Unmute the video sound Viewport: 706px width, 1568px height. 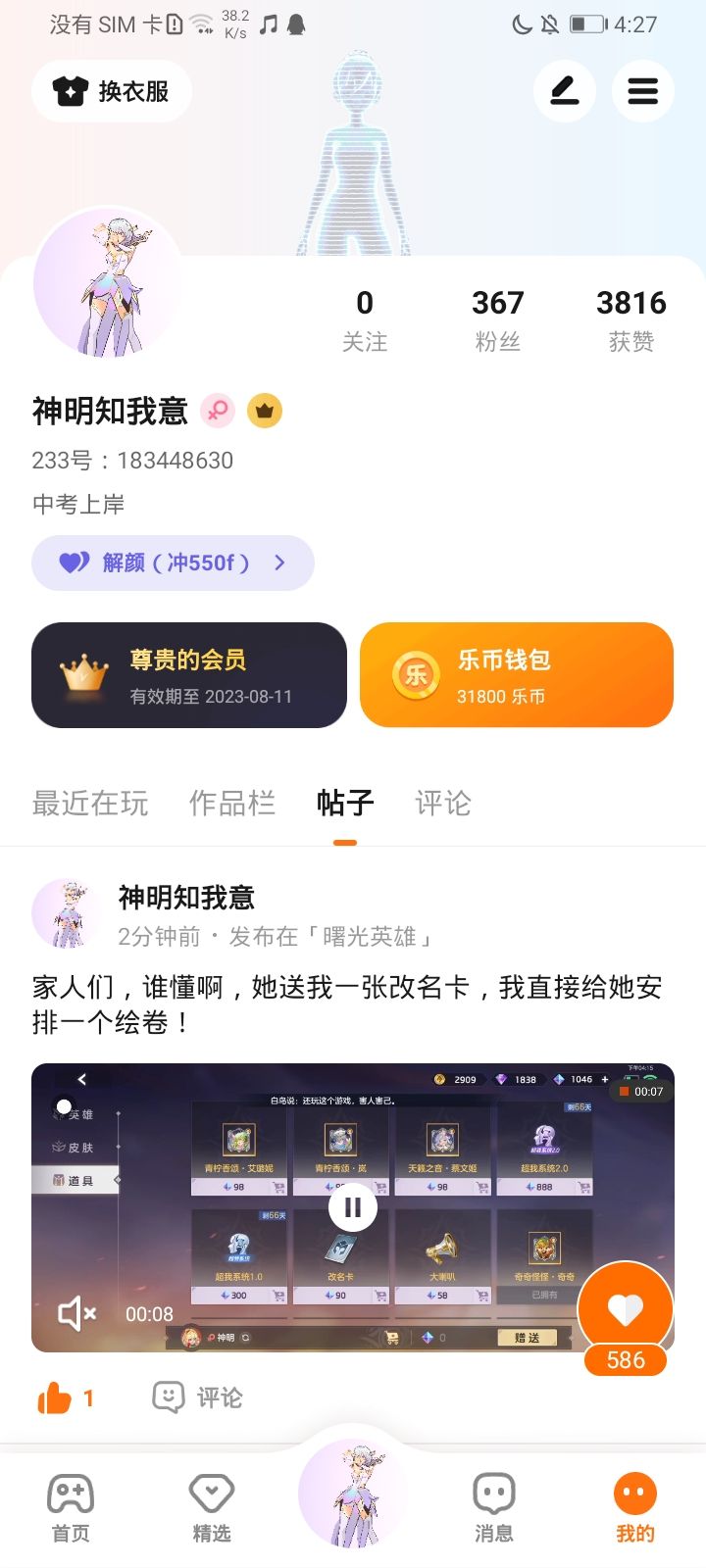pos(76,1313)
